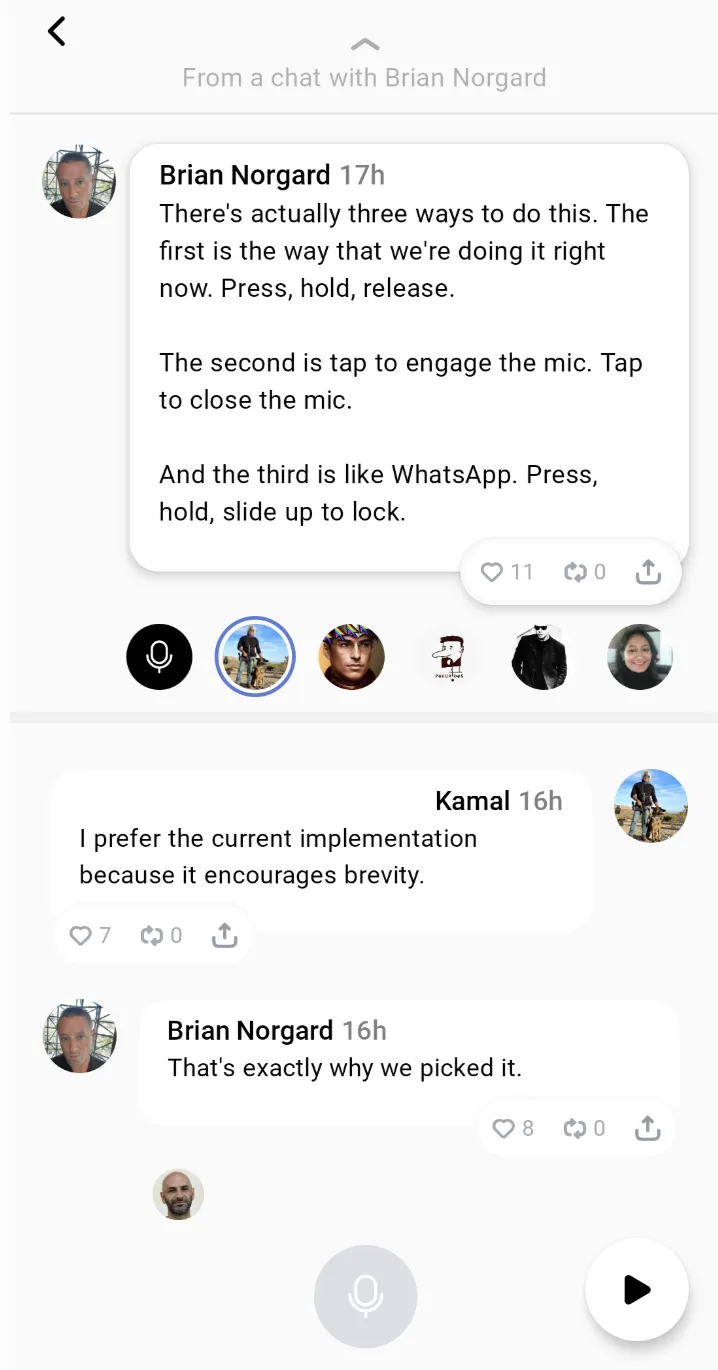This screenshot has width=718, height=1370.
Task: Tap the bald bearded man's avatar
Action: [178, 1194]
